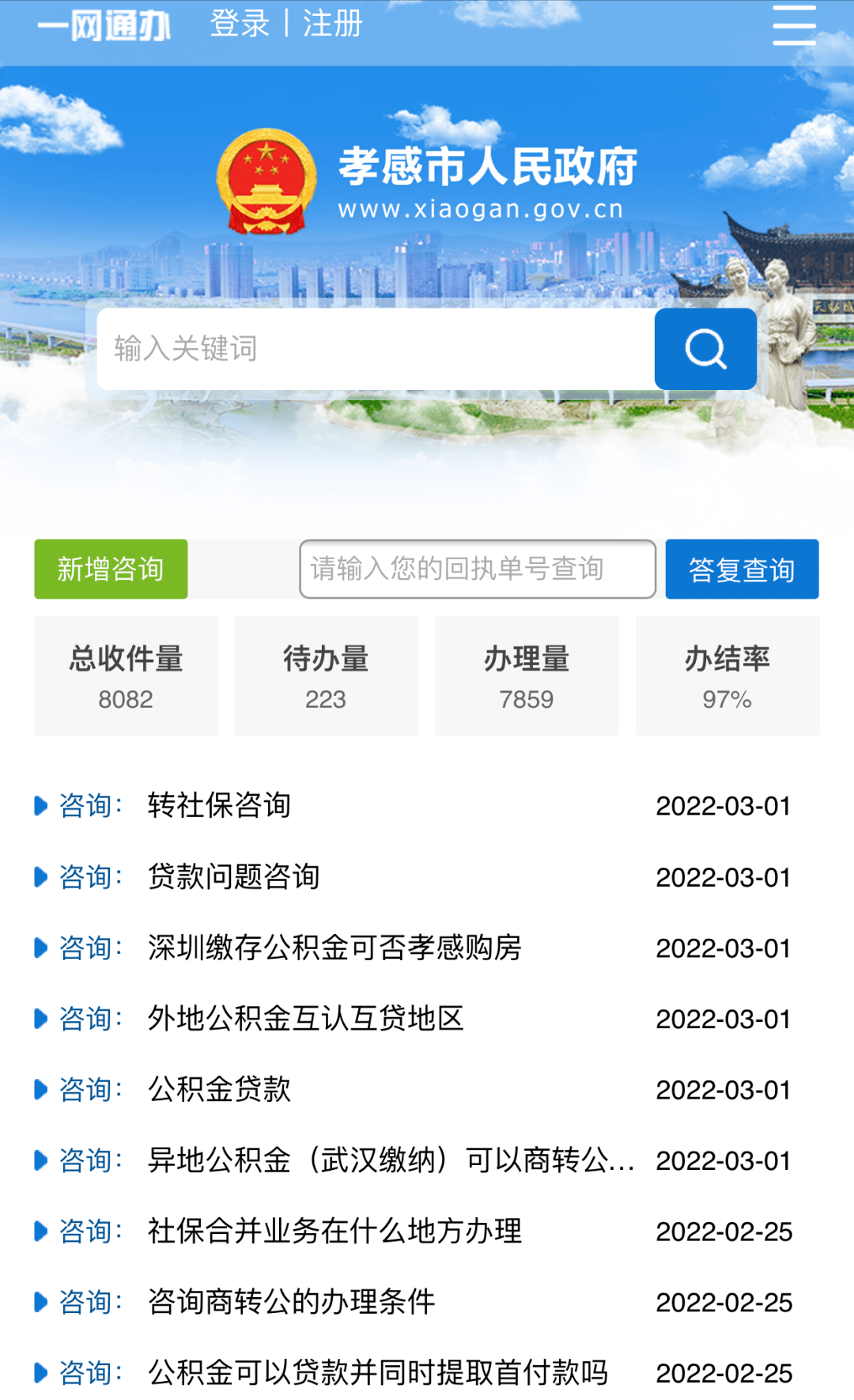The height and width of the screenshot is (1400, 854).
Task: Open 外地公积金互认互贷地区 consultation
Action: tap(305, 1018)
